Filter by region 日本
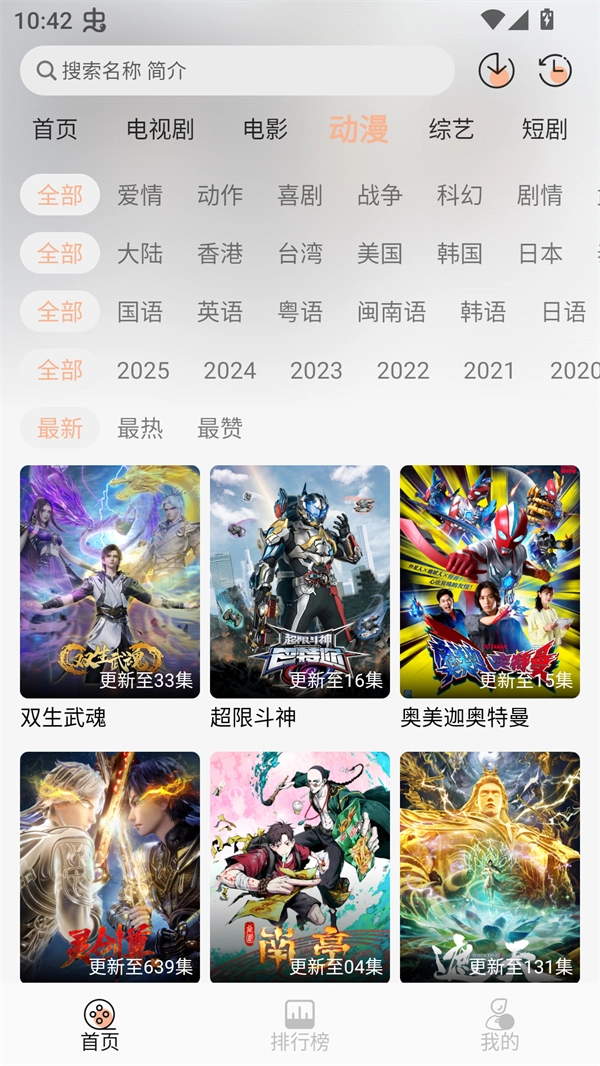Image resolution: width=600 pixels, height=1066 pixels. click(540, 253)
